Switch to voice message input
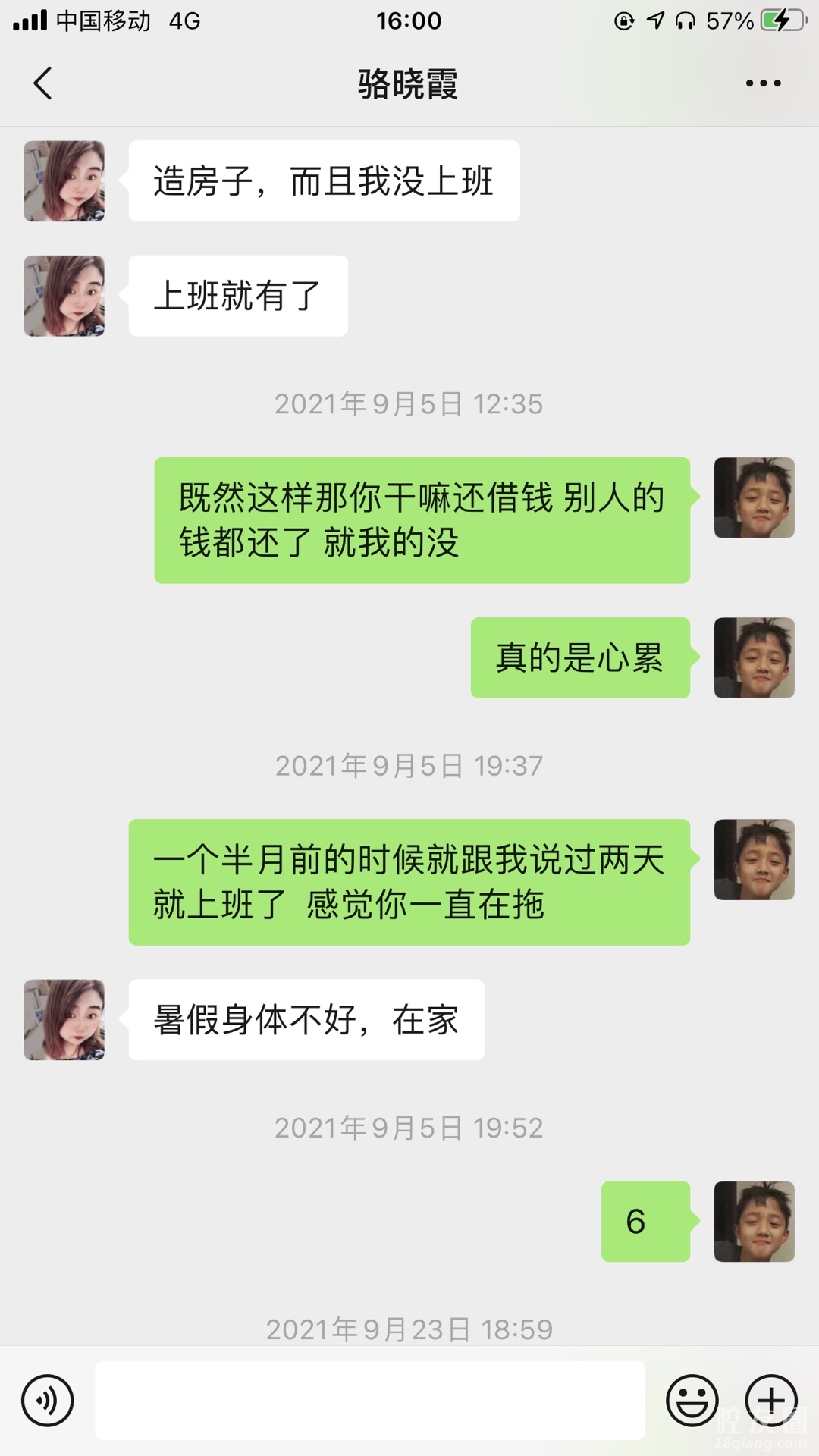Screen dimensions: 819x1456 pyautogui.click(x=48, y=1401)
